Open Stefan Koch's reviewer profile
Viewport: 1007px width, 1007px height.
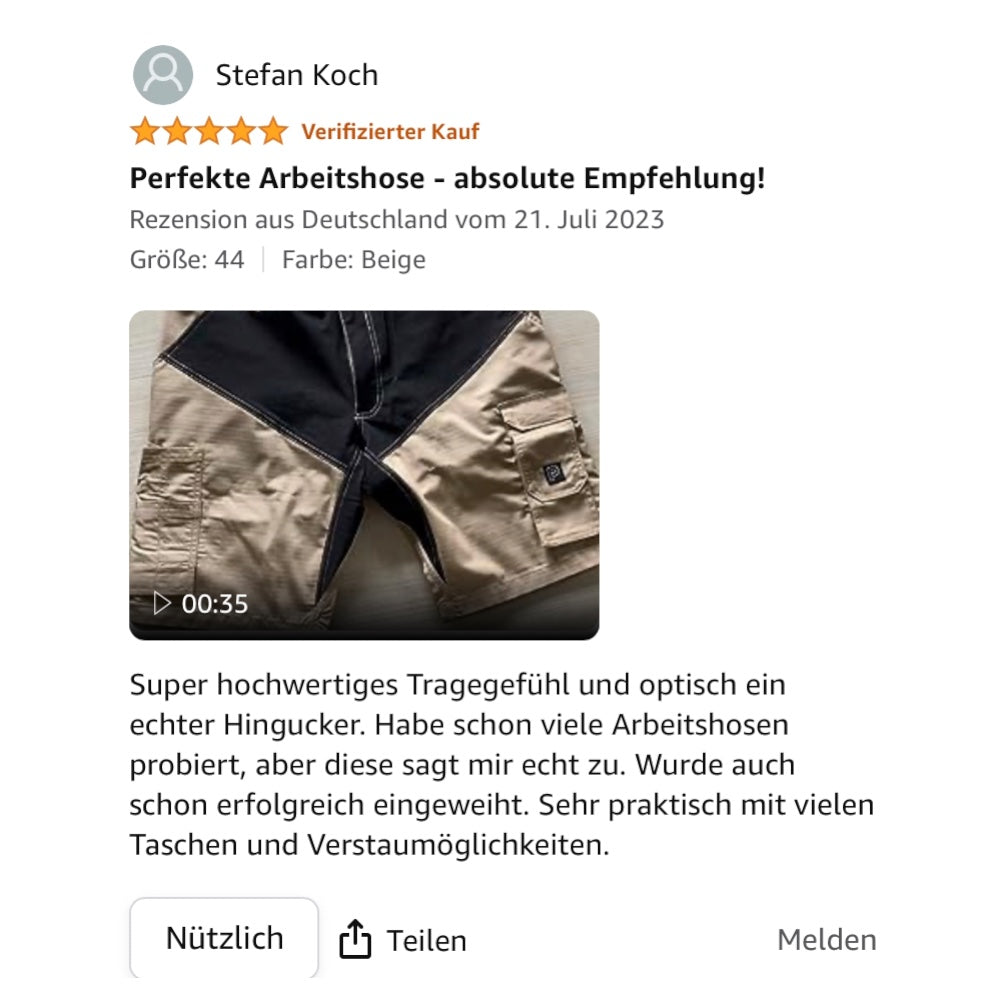coord(296,75)
